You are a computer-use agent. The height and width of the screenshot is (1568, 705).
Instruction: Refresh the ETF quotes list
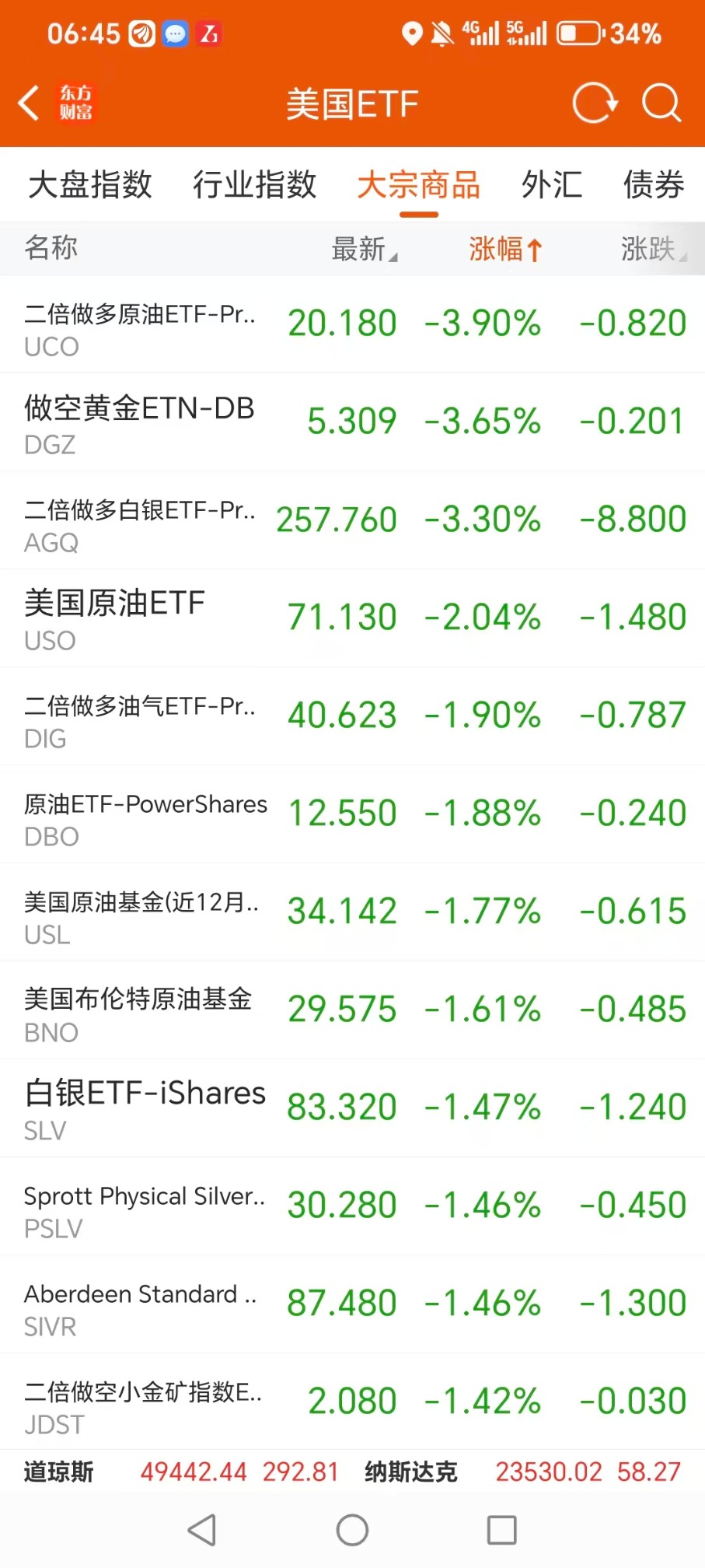595,103
